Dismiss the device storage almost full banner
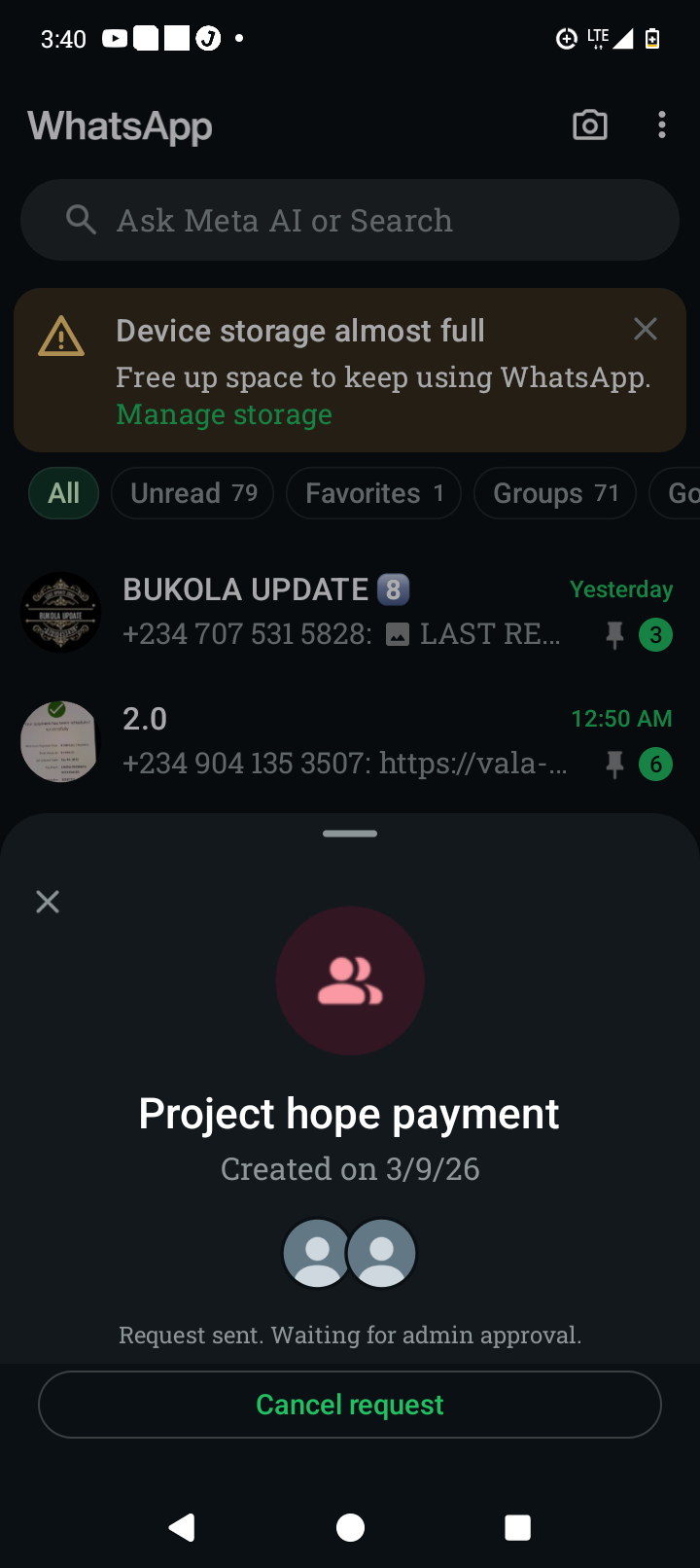This screenshot has height=1568, width=700. coord(646,329)
